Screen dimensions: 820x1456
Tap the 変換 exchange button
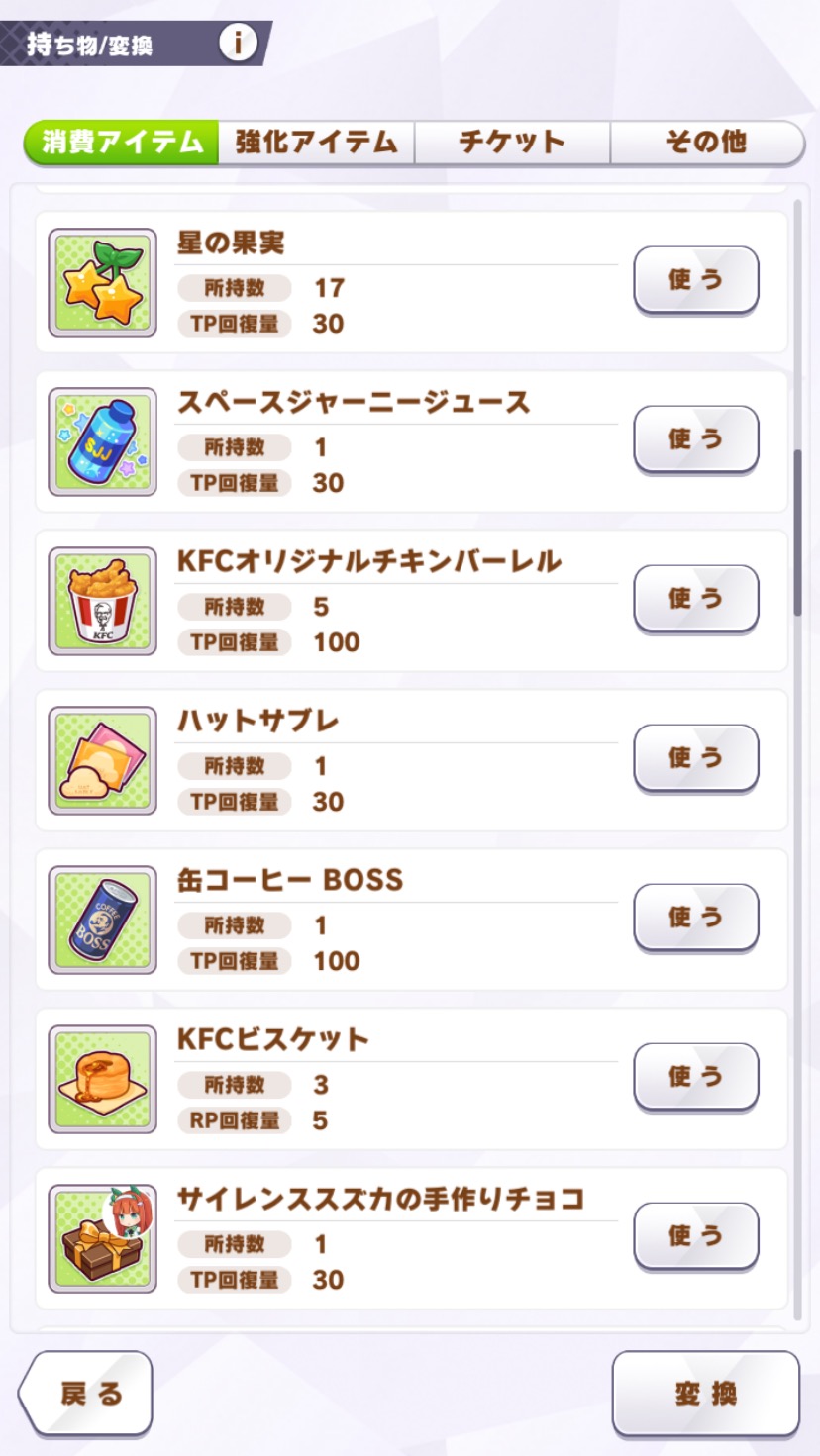[705, 1394]
